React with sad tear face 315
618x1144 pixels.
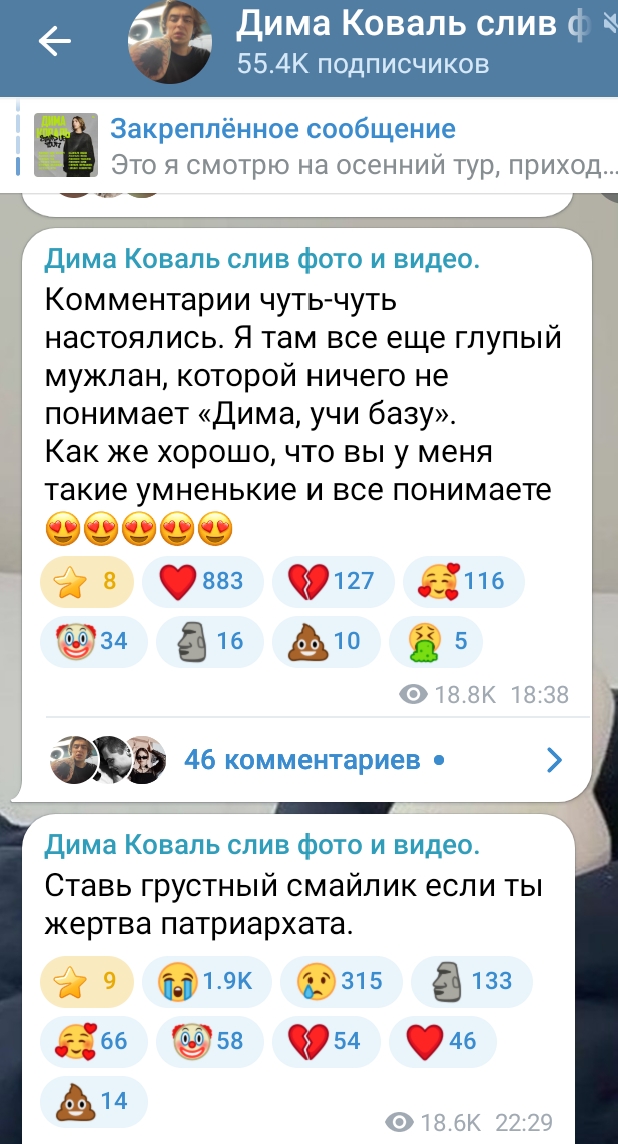(x=341, y=982)
